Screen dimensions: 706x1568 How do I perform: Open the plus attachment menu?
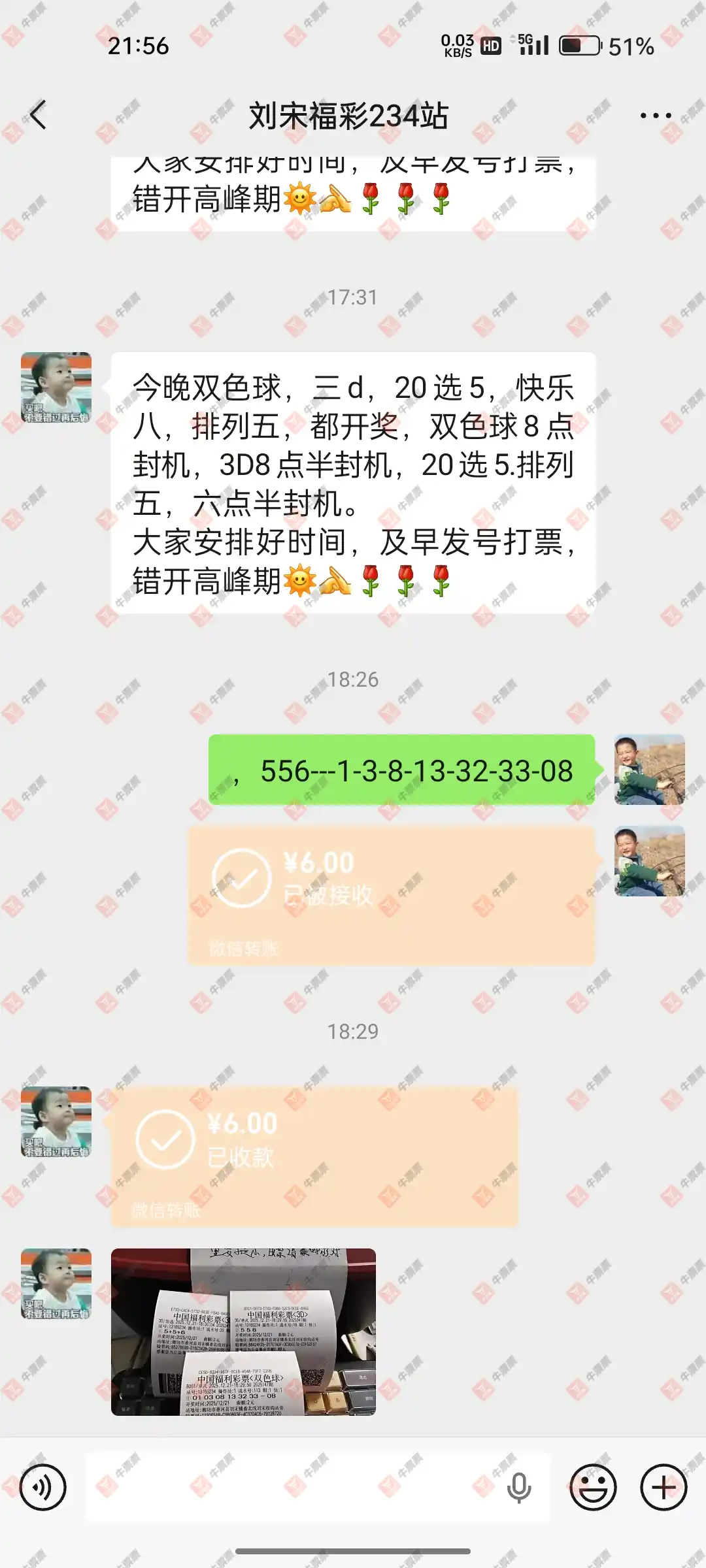tap(664, 1488)
